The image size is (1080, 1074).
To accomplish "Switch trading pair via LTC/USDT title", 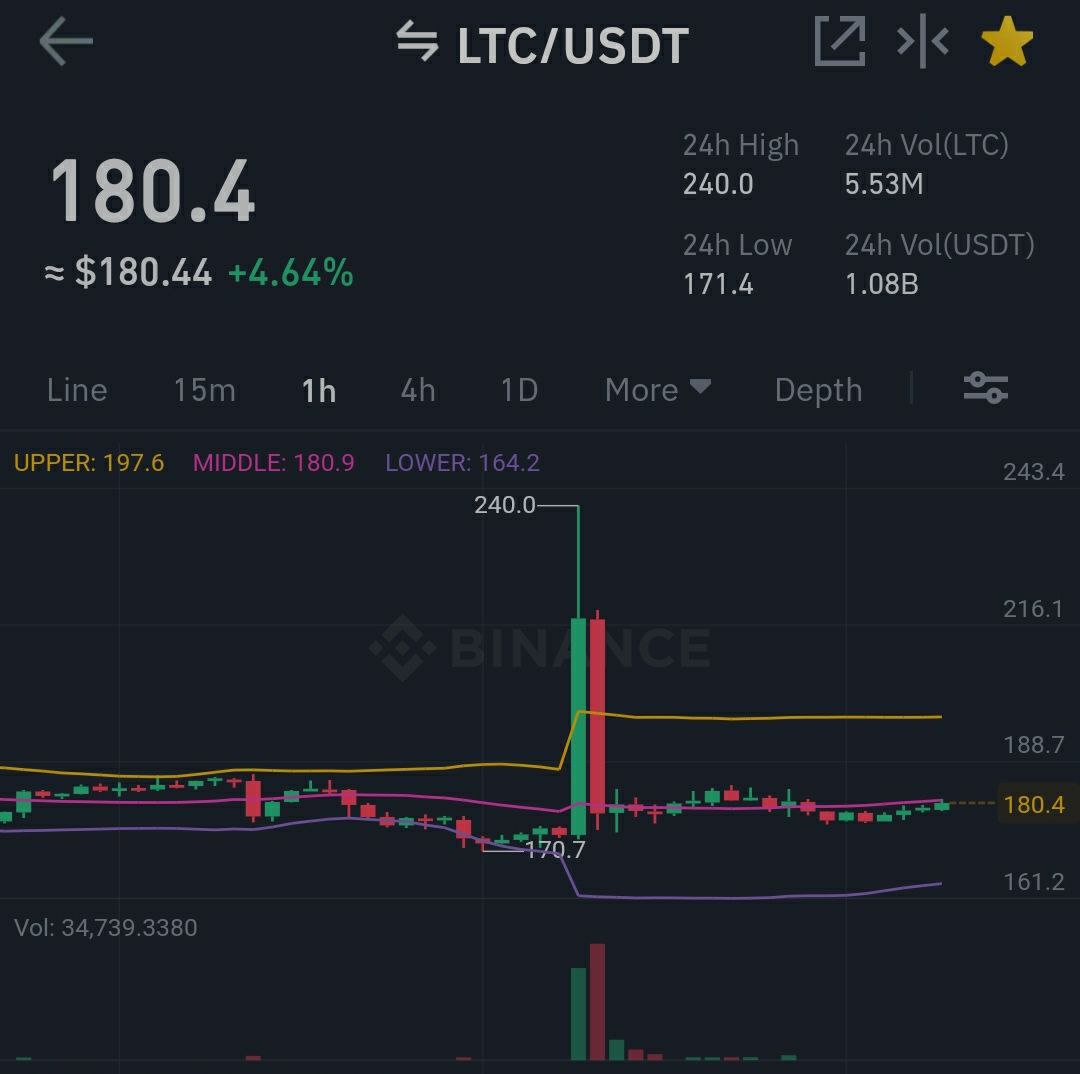I will click(543, 45).
